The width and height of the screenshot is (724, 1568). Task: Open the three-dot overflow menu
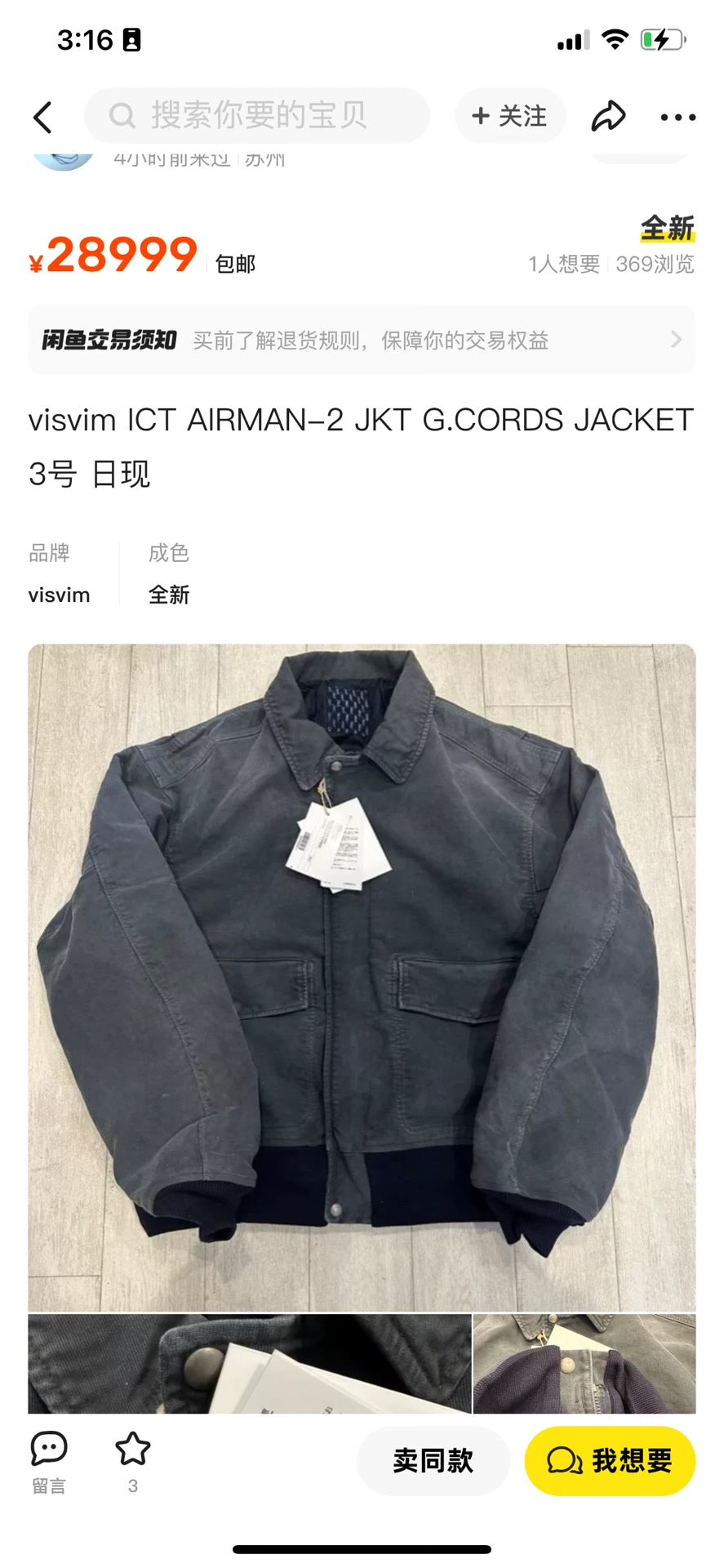[677, 118]
